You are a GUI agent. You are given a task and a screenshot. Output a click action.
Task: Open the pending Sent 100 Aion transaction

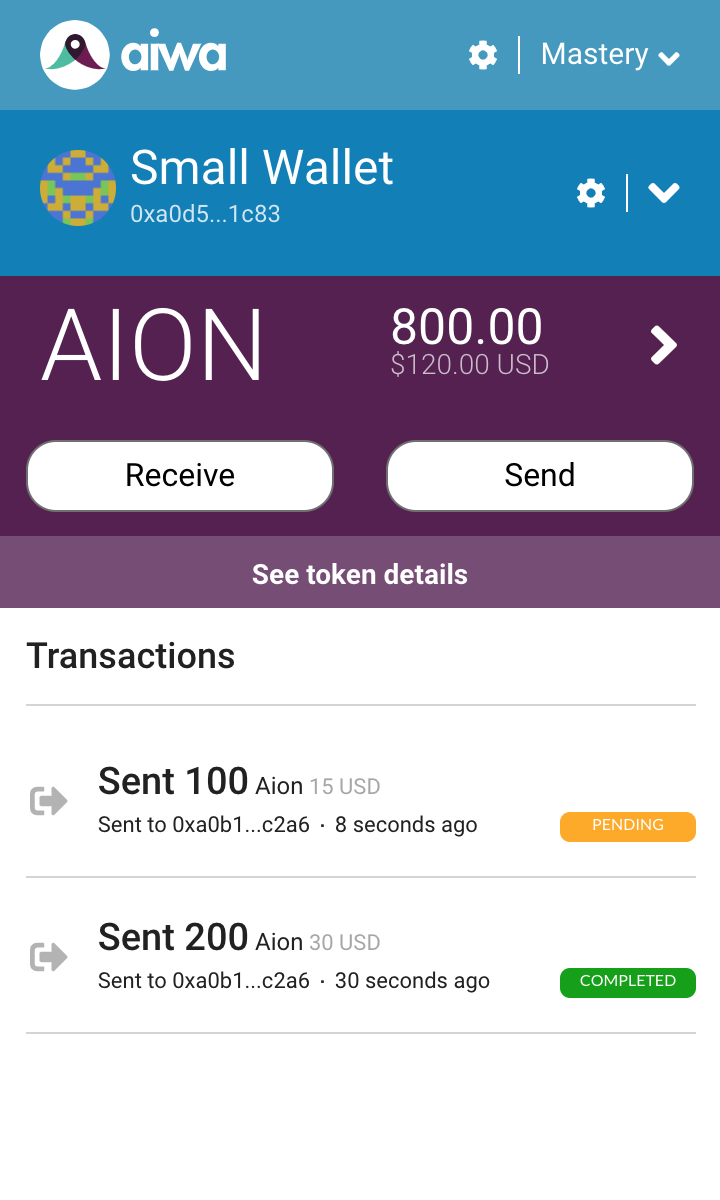coord(360,800)
